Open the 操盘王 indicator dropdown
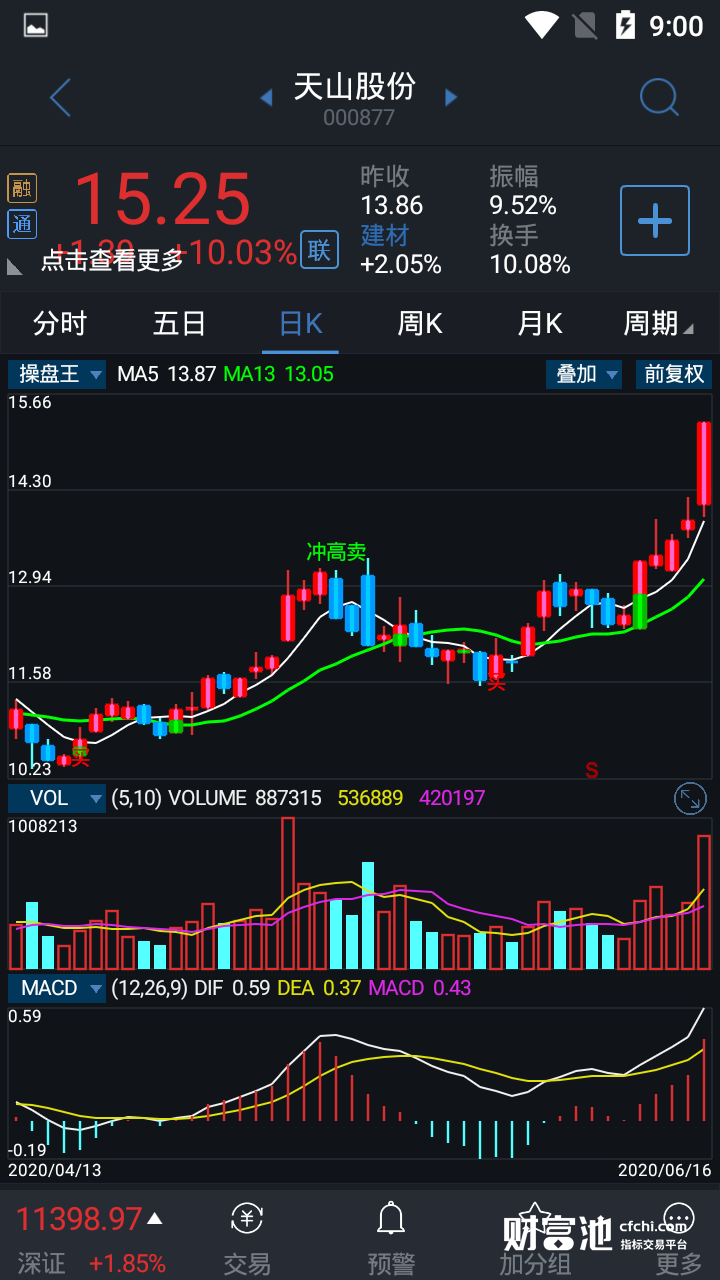Viewport: 720px width, 1280px height. pyautogui.click(x=57, y=374)
